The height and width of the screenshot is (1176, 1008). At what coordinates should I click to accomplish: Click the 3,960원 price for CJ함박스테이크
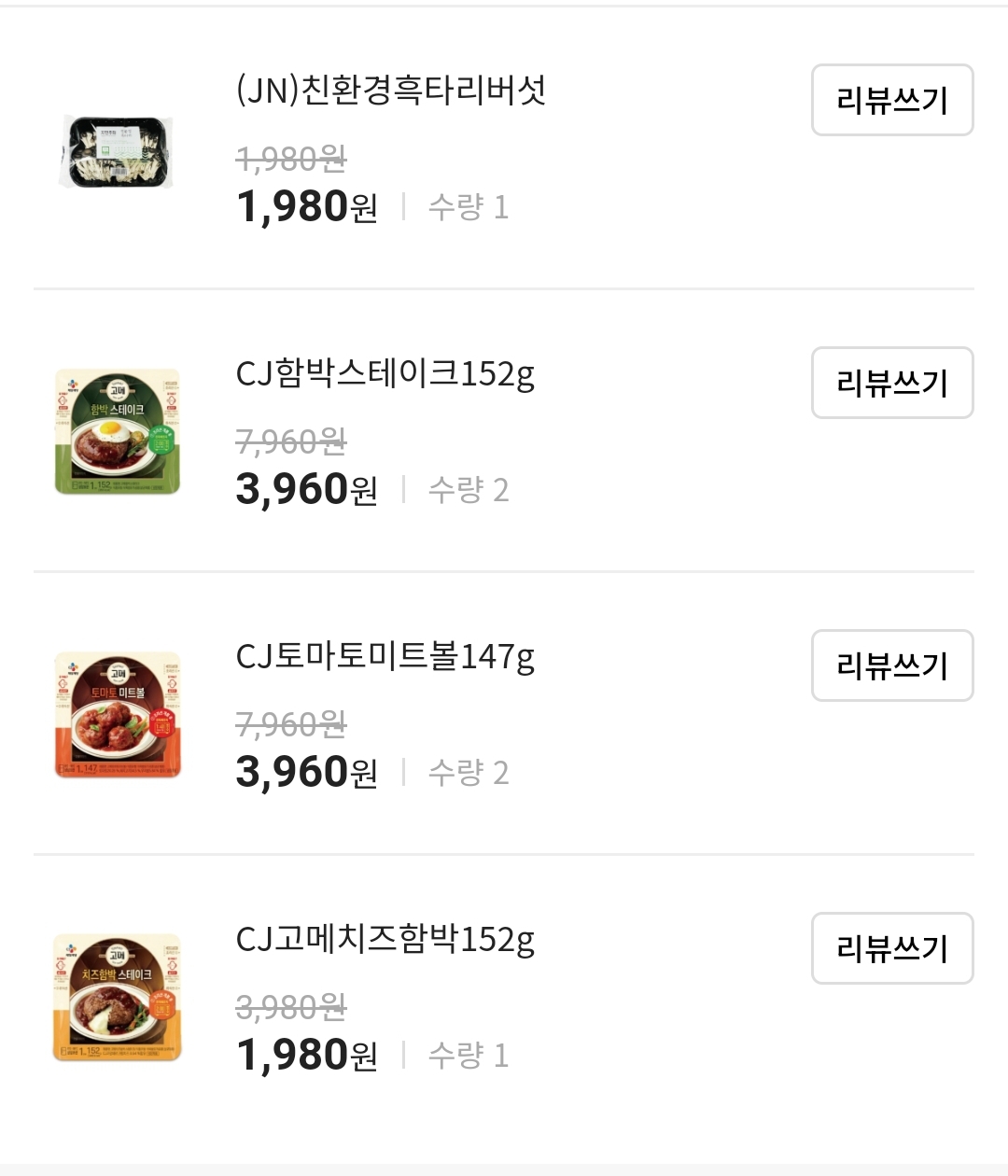click(x=308, y=487)
